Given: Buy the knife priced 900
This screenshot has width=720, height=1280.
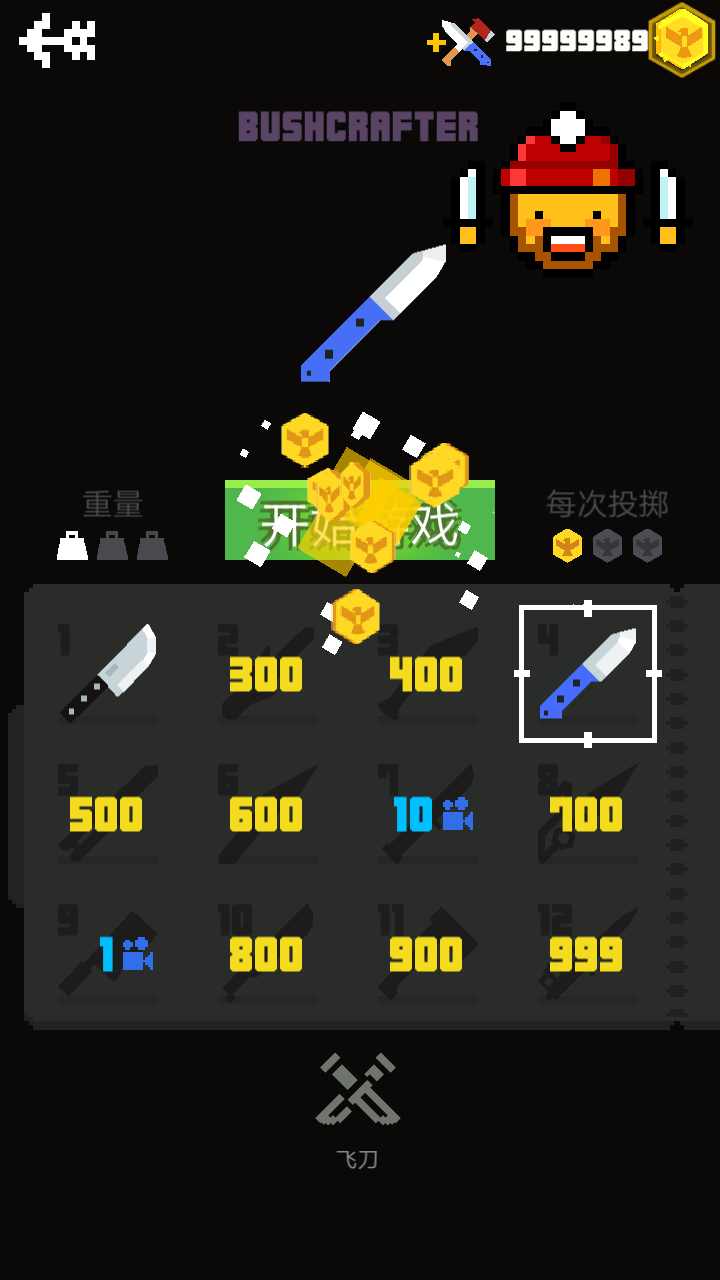Looking at the screenshot, I should coord(426,954).
